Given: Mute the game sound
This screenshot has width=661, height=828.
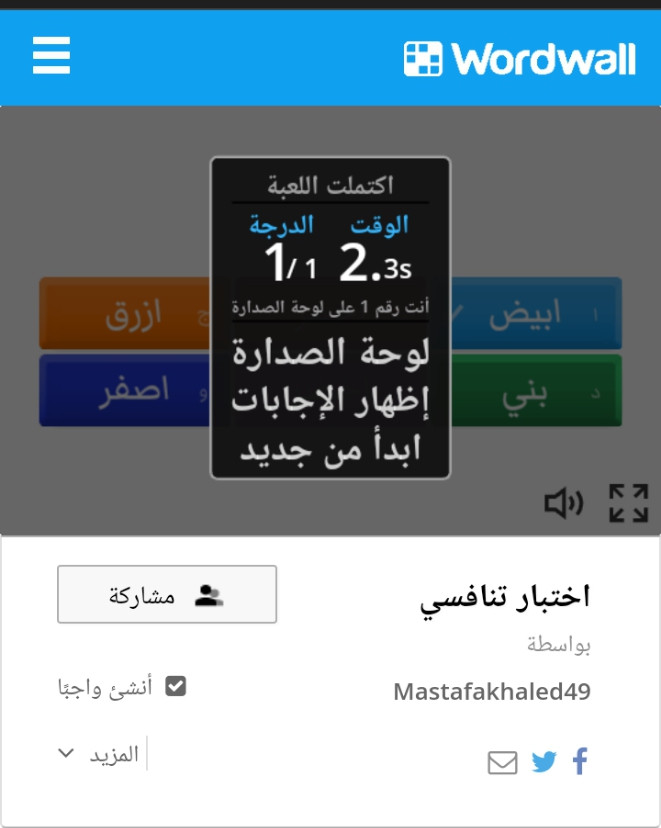Looking at the screenshot, I should [563, 504].
